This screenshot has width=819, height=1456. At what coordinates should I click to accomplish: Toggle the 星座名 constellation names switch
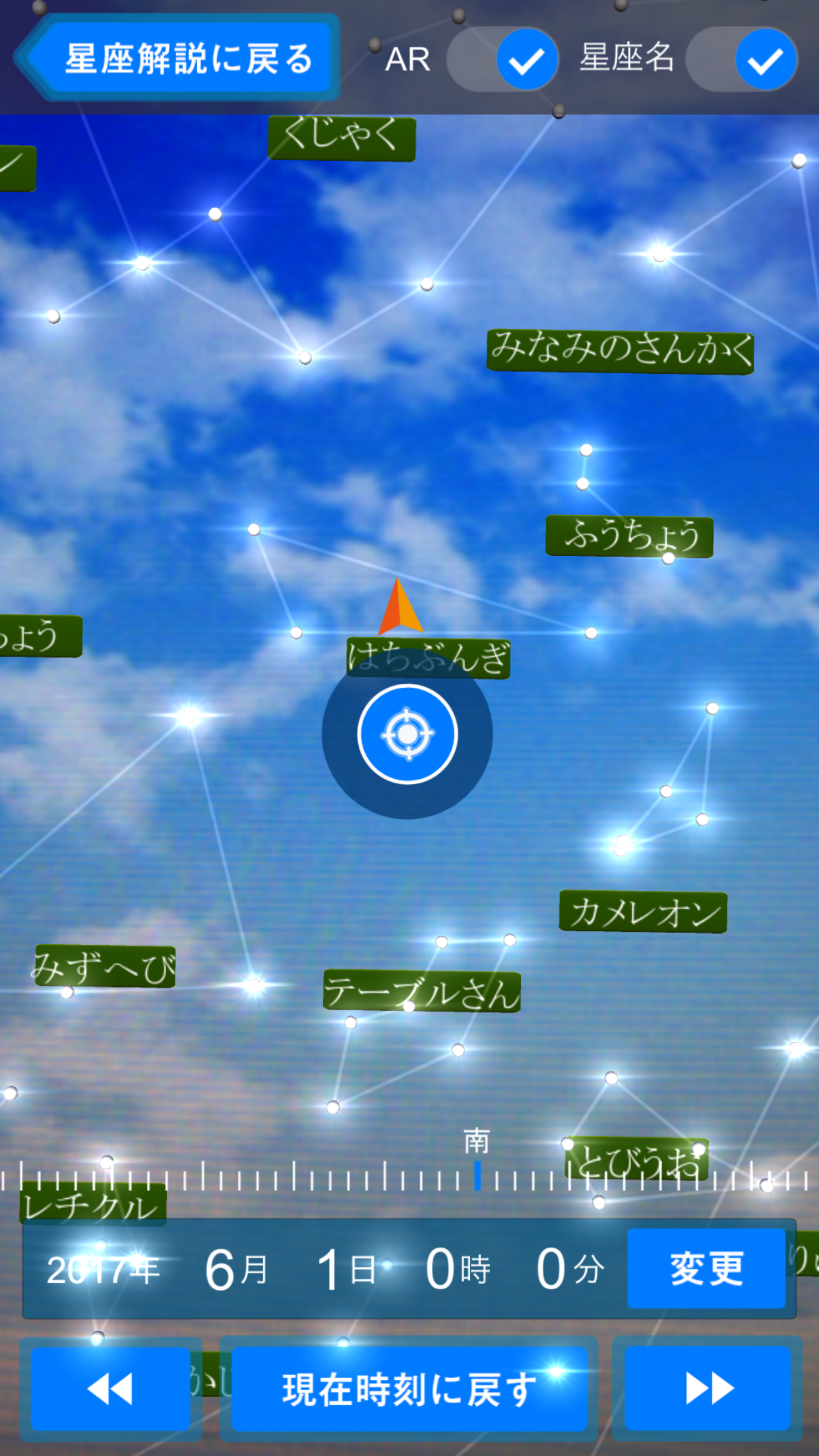741,59
